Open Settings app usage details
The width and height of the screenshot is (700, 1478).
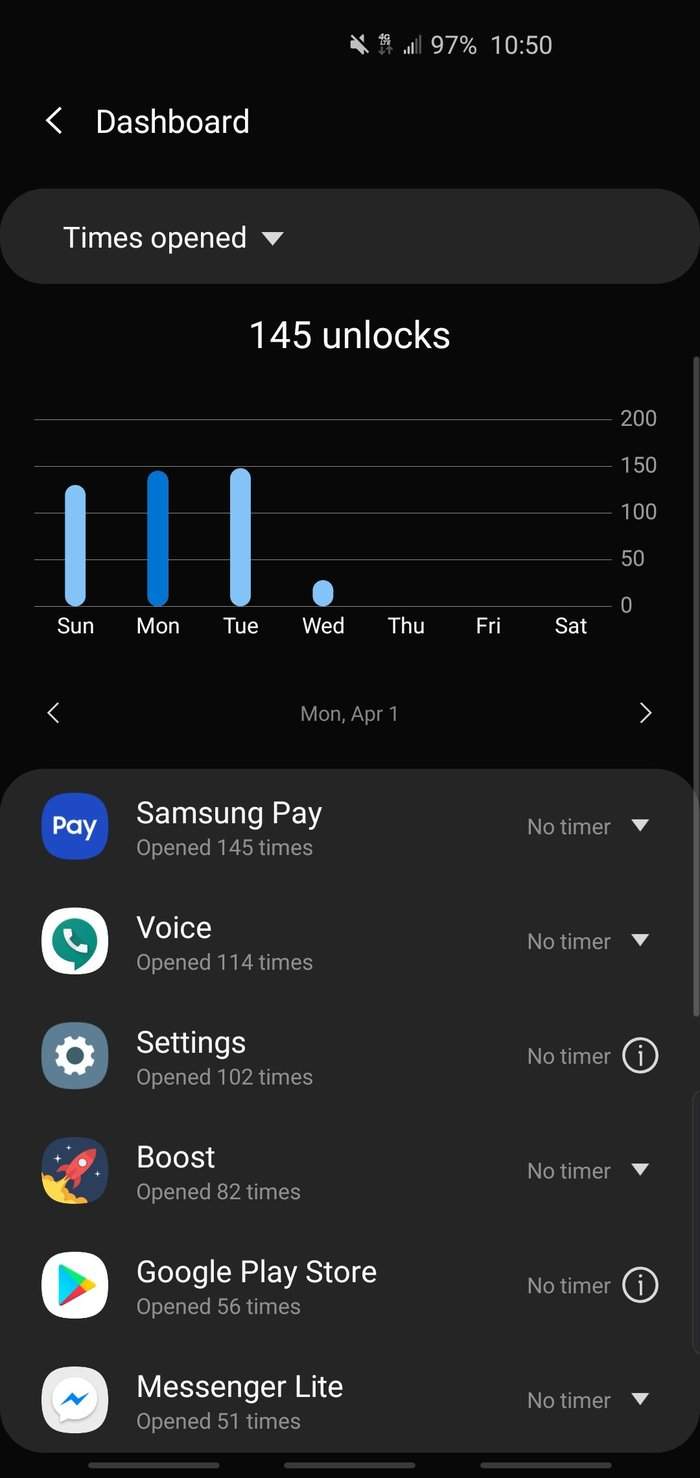tap(224, 1057)
